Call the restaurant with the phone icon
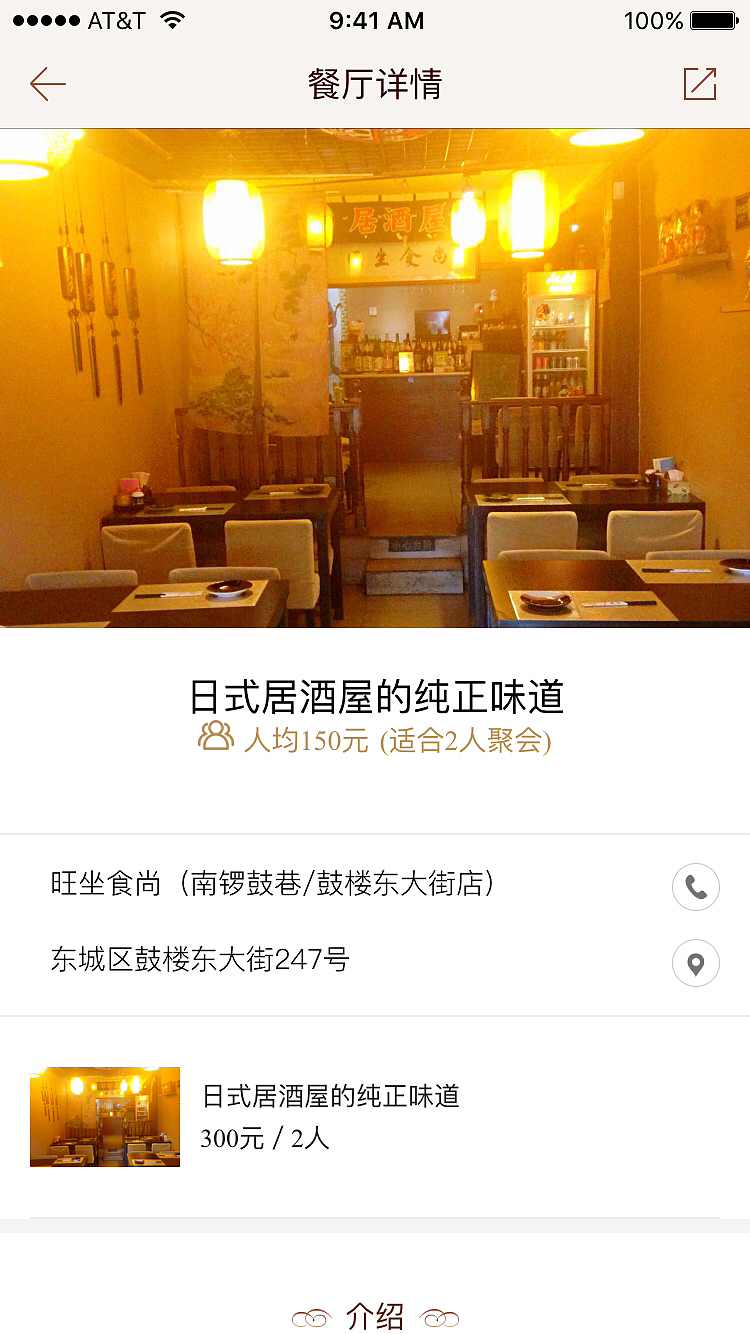This screenshot has height=1334, width=750. coord(696,886)
